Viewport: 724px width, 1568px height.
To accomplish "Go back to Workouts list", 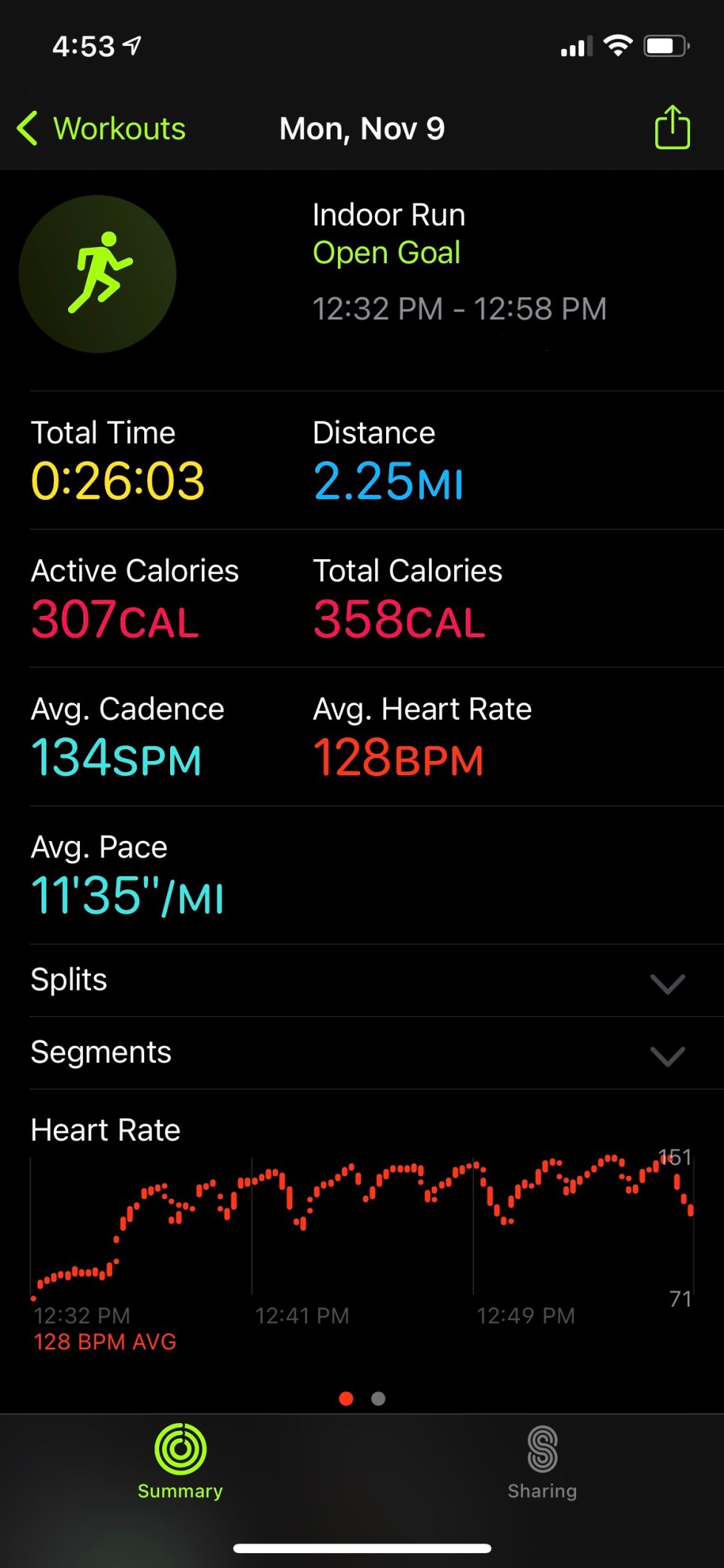I will 102,129.
